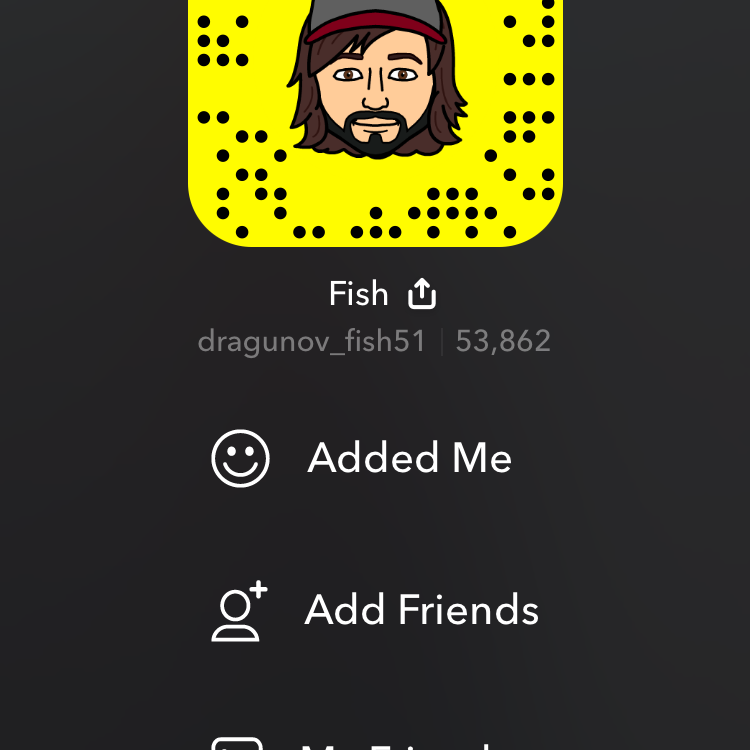The height and width of the screenshot is (750, 750).
Task: Share the Fish profile username
Action: (x=422, y=294)
